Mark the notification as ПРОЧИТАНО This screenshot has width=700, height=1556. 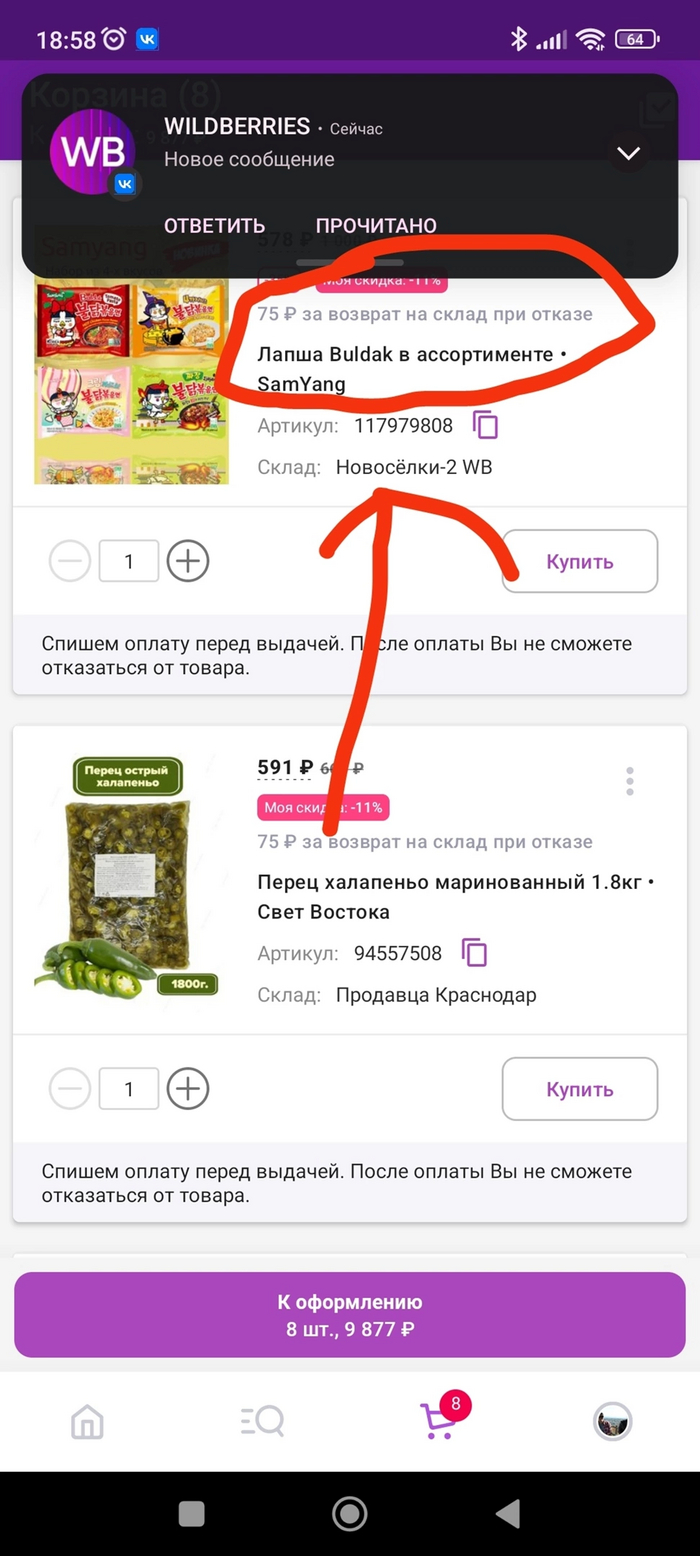point(376,226)
